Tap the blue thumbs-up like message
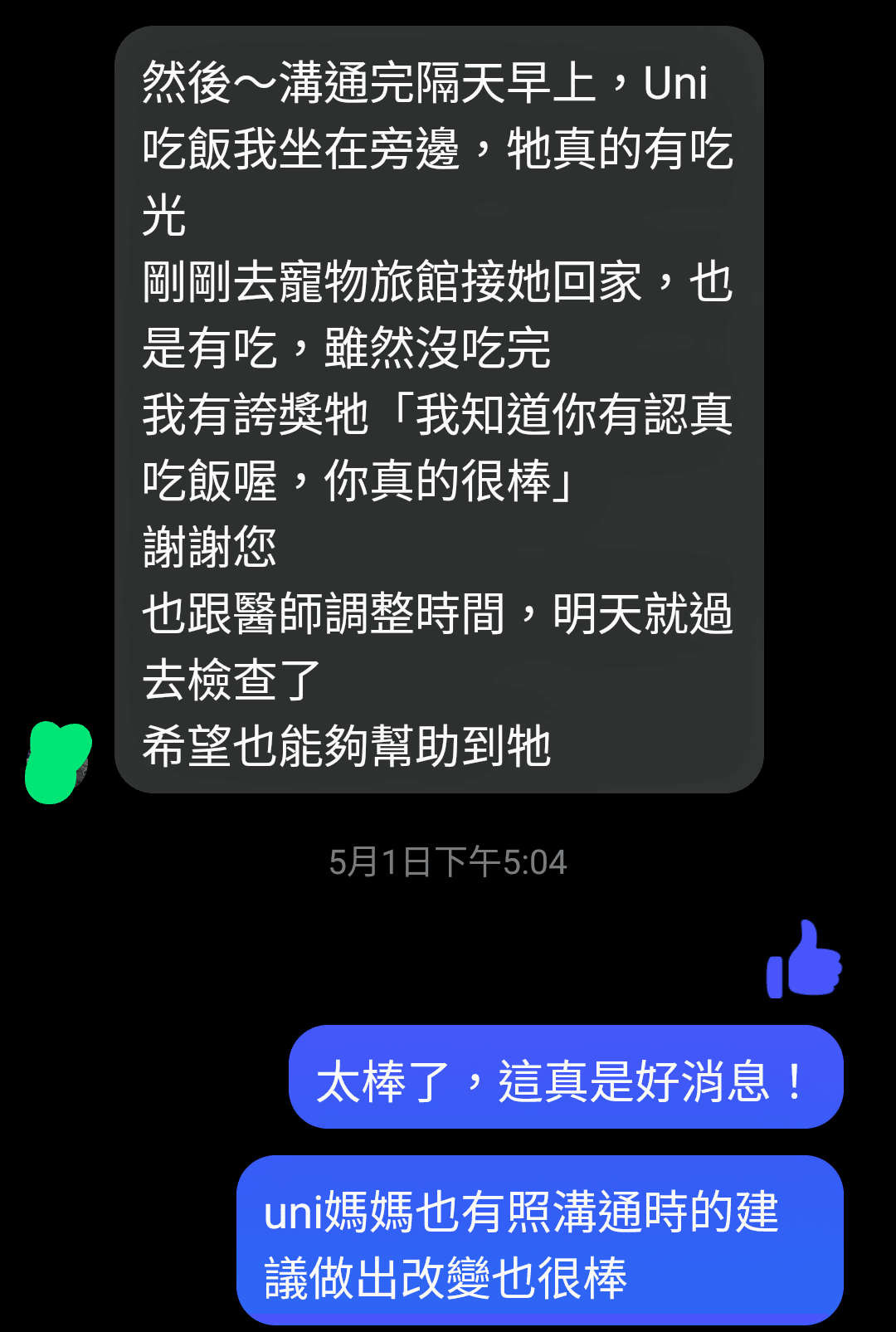This screenshot has height=1332, width=896. click(803, 959)
